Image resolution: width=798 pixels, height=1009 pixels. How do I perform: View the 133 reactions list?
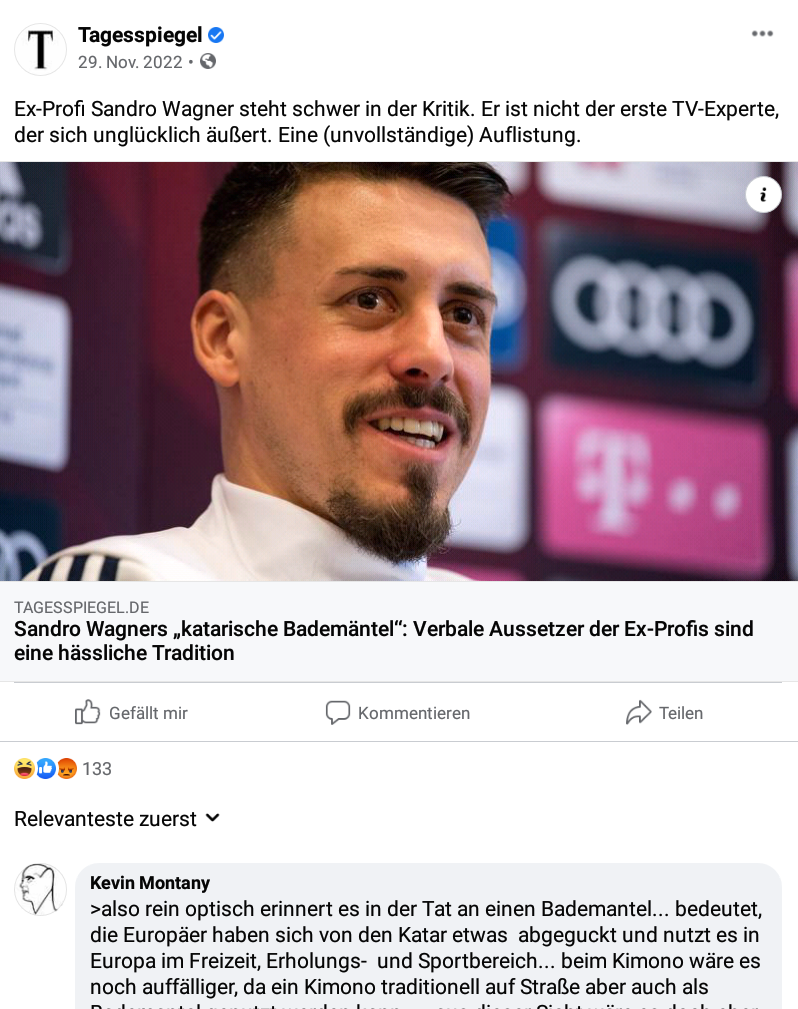pos(64,769)
